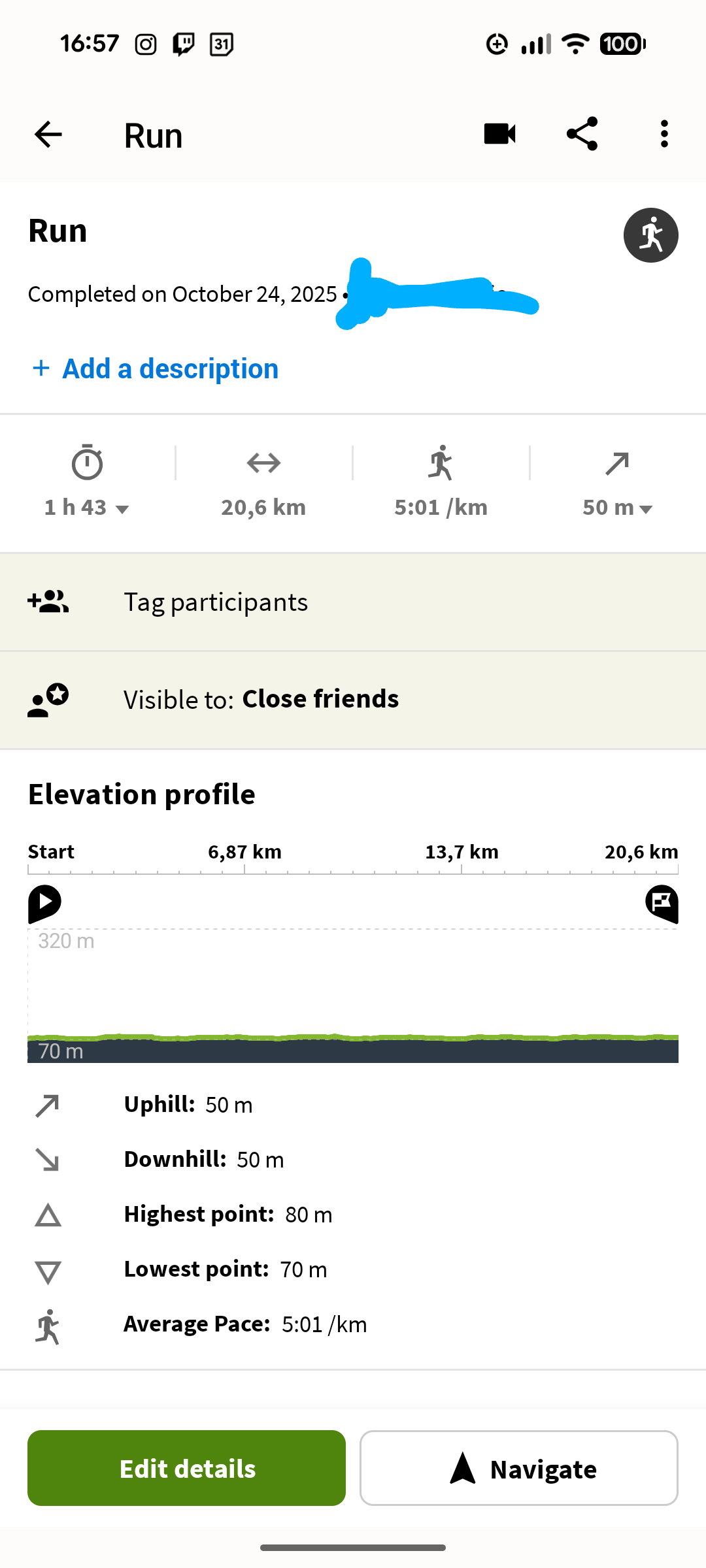
Task: Tap the running sport type icon
Action: point(650,235)
